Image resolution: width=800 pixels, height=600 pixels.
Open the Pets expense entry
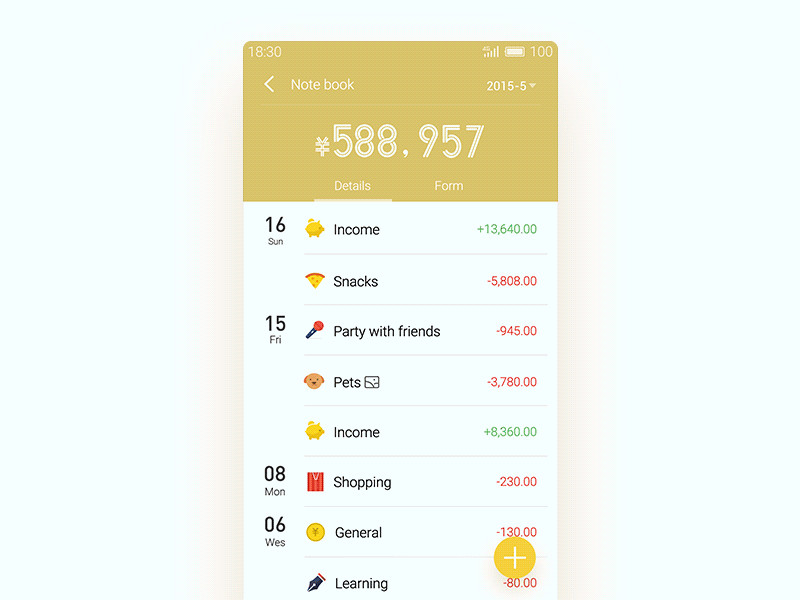click(425, 382)
